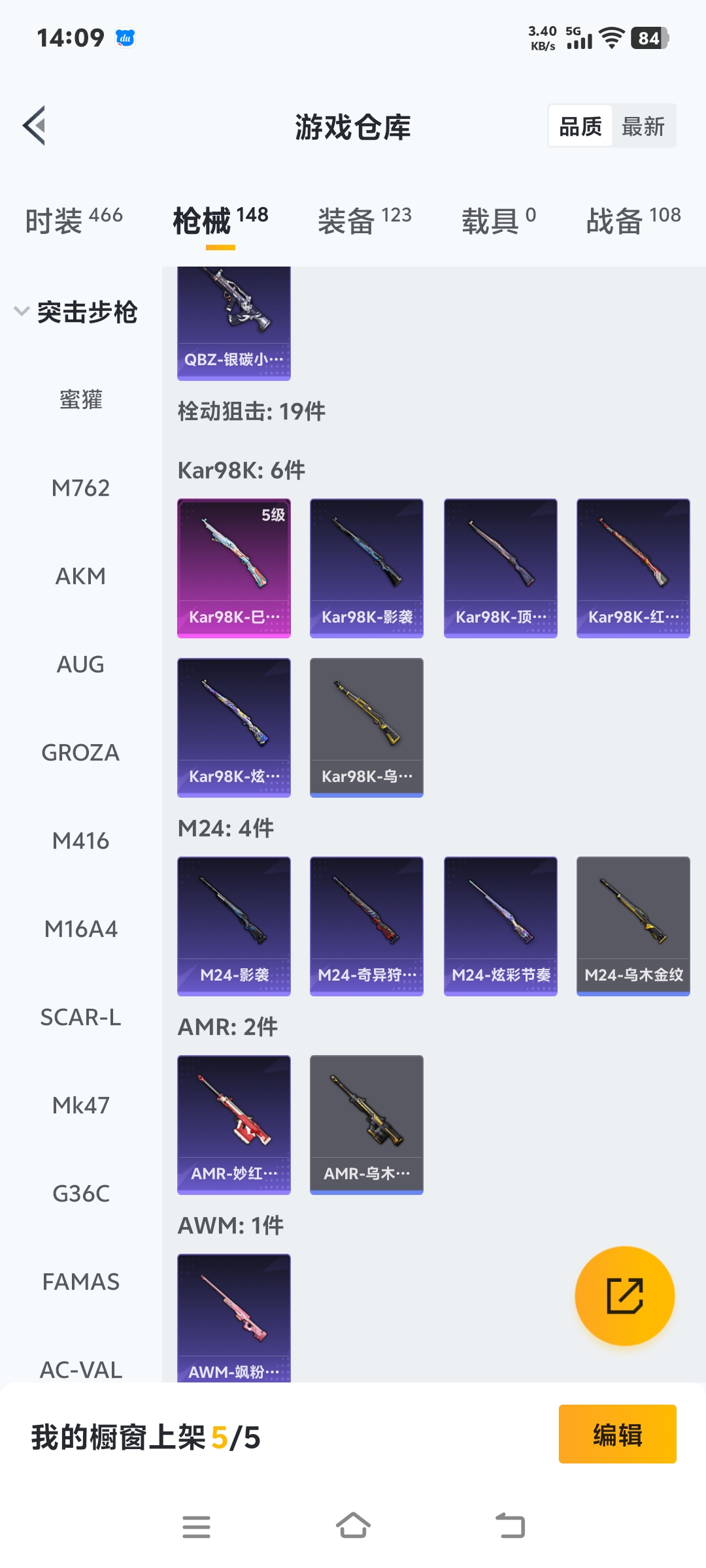706x1568 pixels.
Task: View the M24-乌木金纹 skin
Action: point(633,926)
